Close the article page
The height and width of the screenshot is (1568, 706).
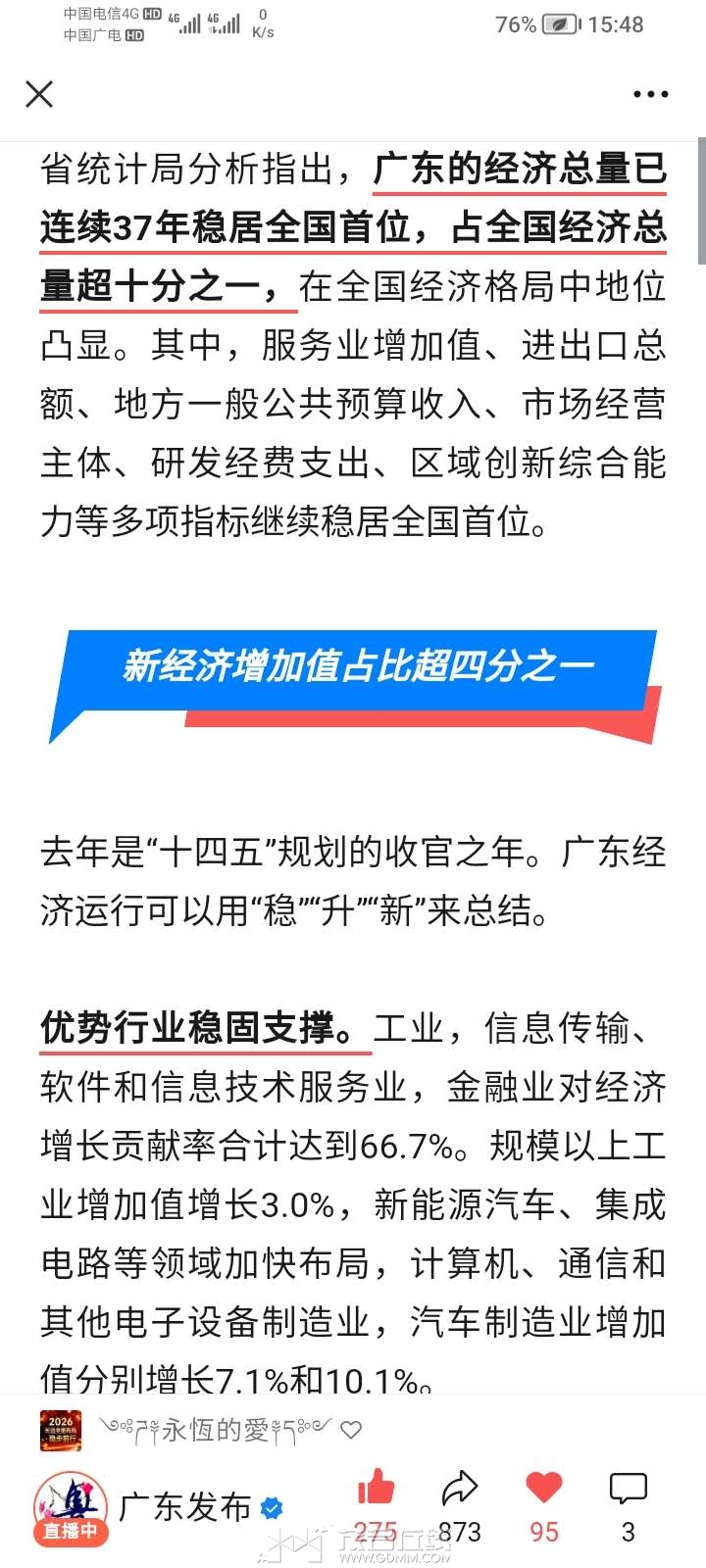click(39, 94)
